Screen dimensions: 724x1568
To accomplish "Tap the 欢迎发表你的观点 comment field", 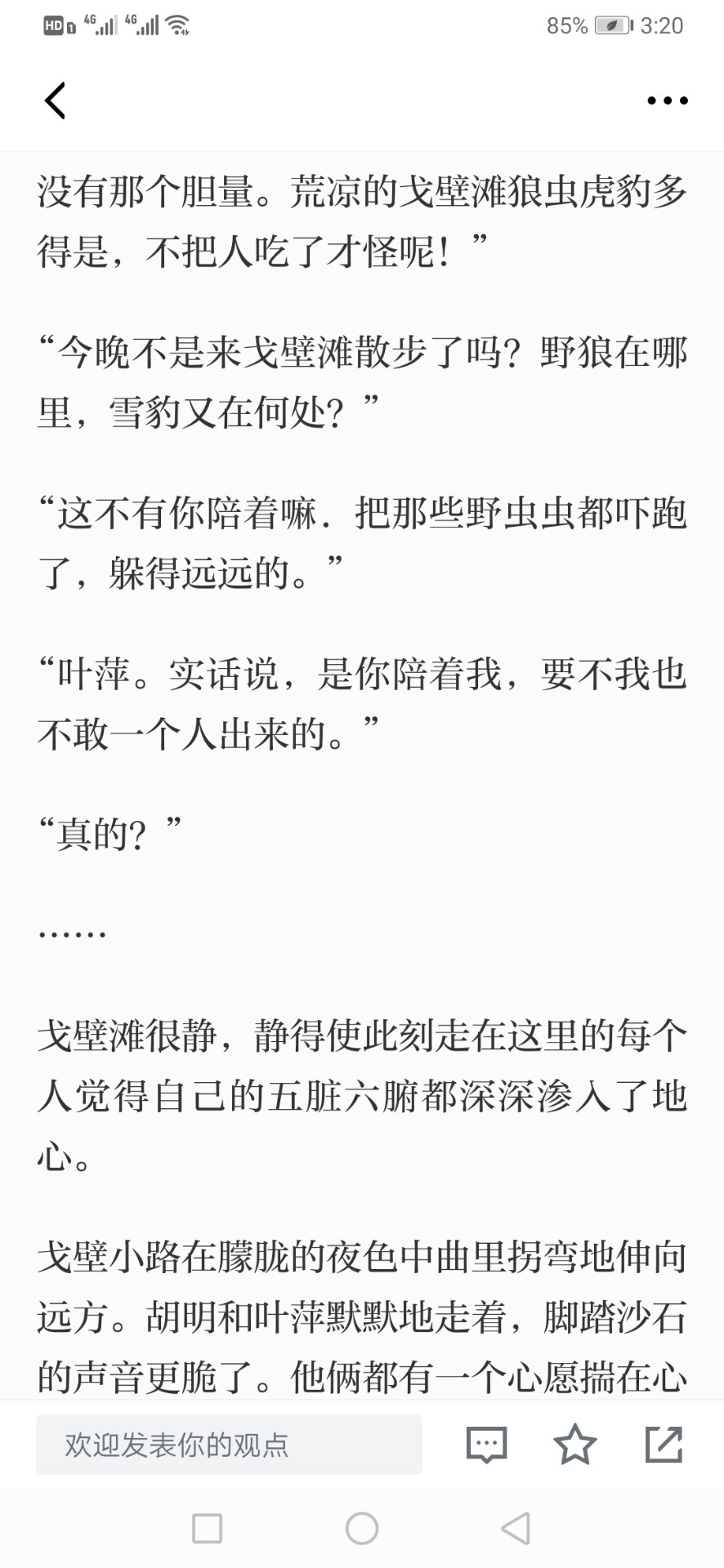I will pyautogui.click(x=229, y=1445).
